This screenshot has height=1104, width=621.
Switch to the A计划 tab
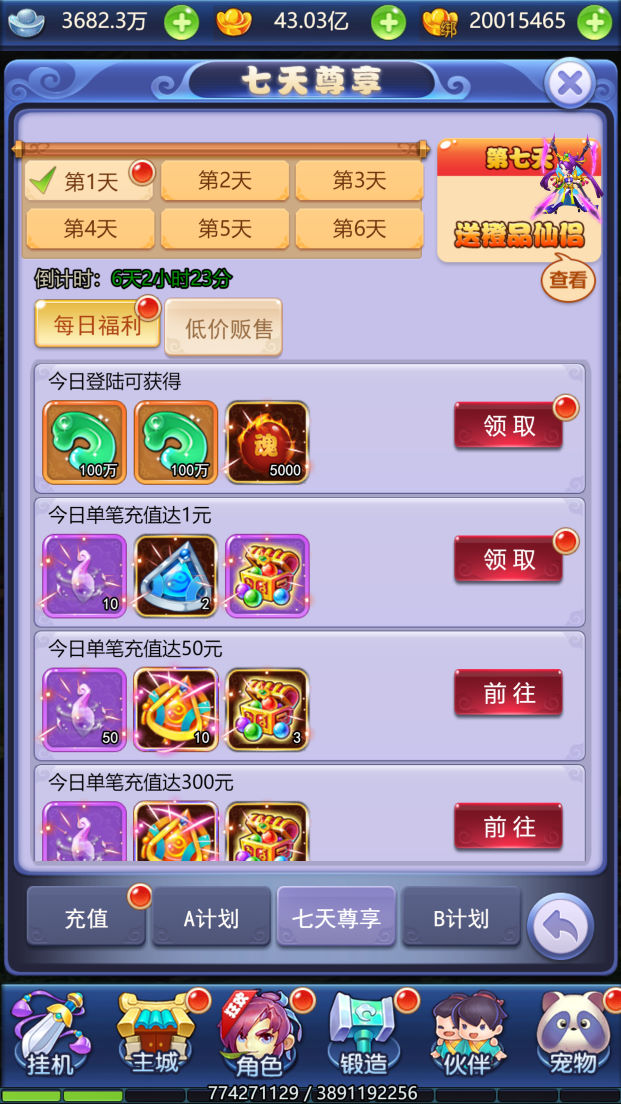click(x=211, y=918)
